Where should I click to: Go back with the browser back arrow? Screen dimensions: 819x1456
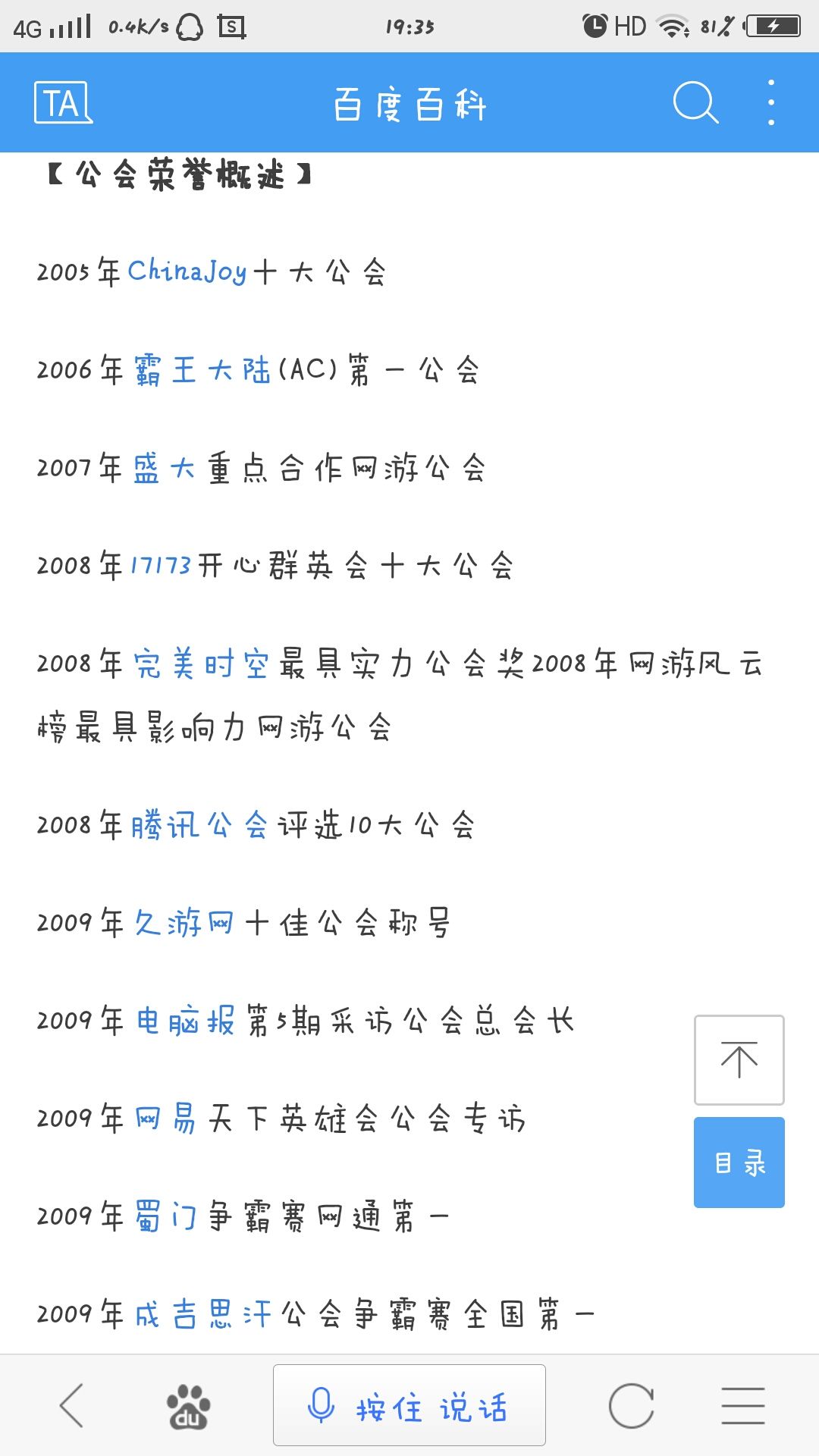[x=72, y=1405]
